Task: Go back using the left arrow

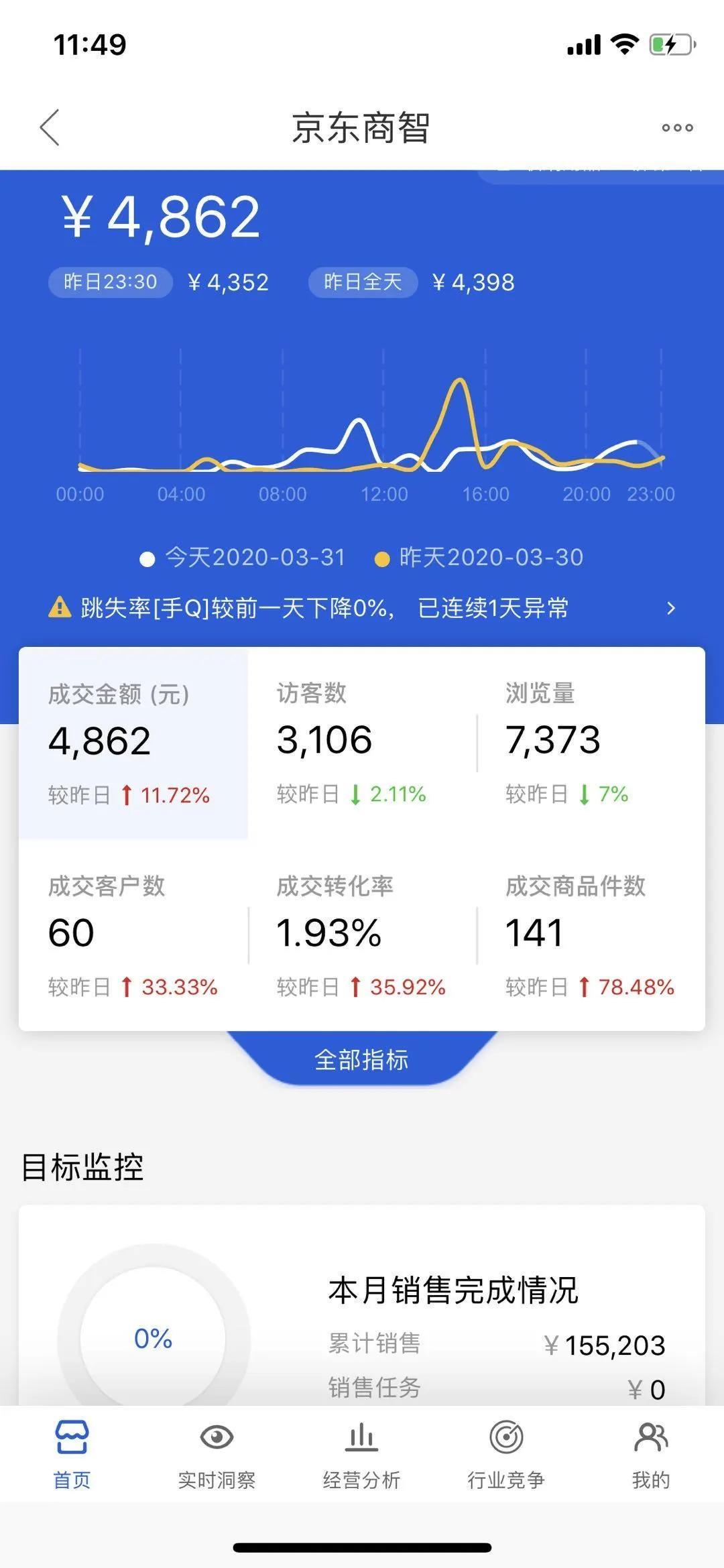Action: pyautogui.click(x=50, y=127)
